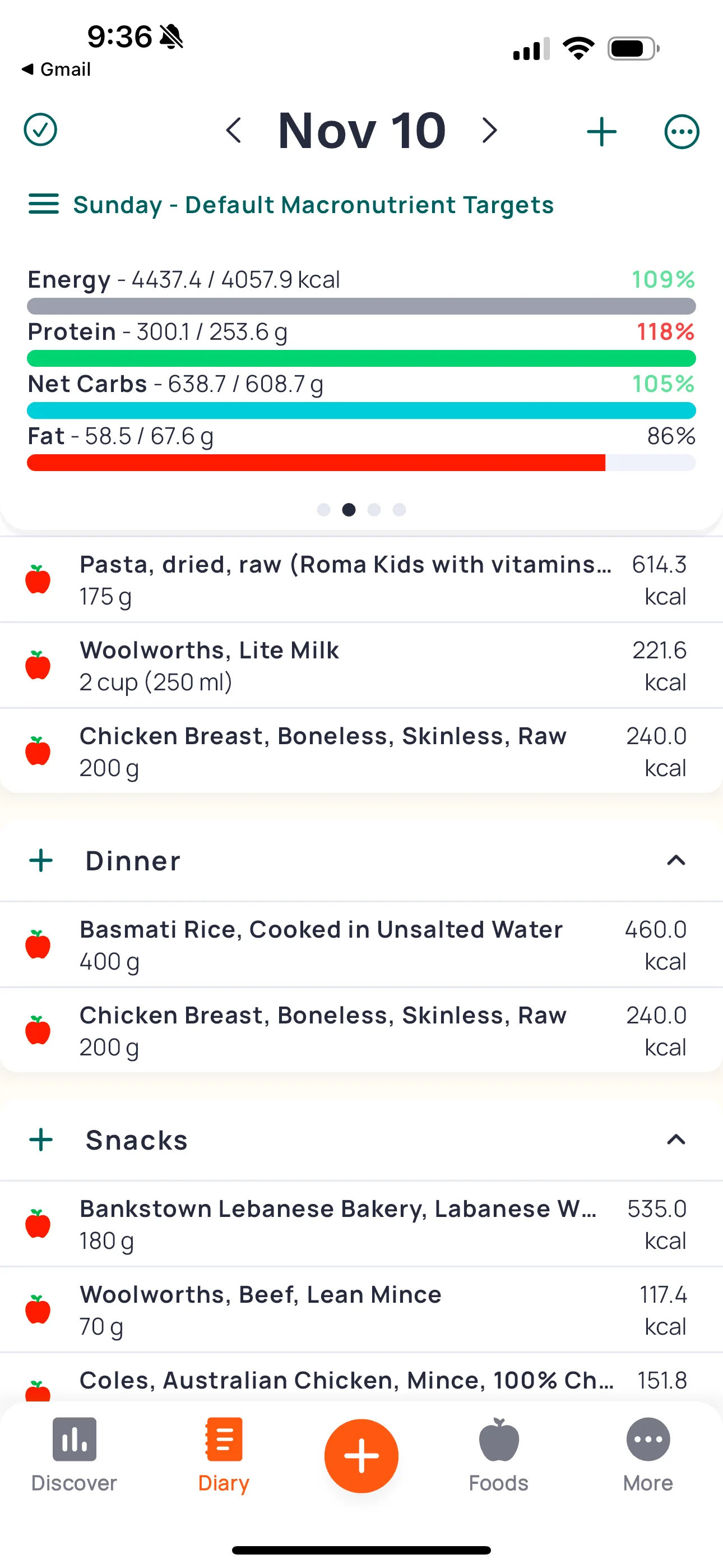Go to the next day
The image size is (723, 1568).
tap(489, 130)
